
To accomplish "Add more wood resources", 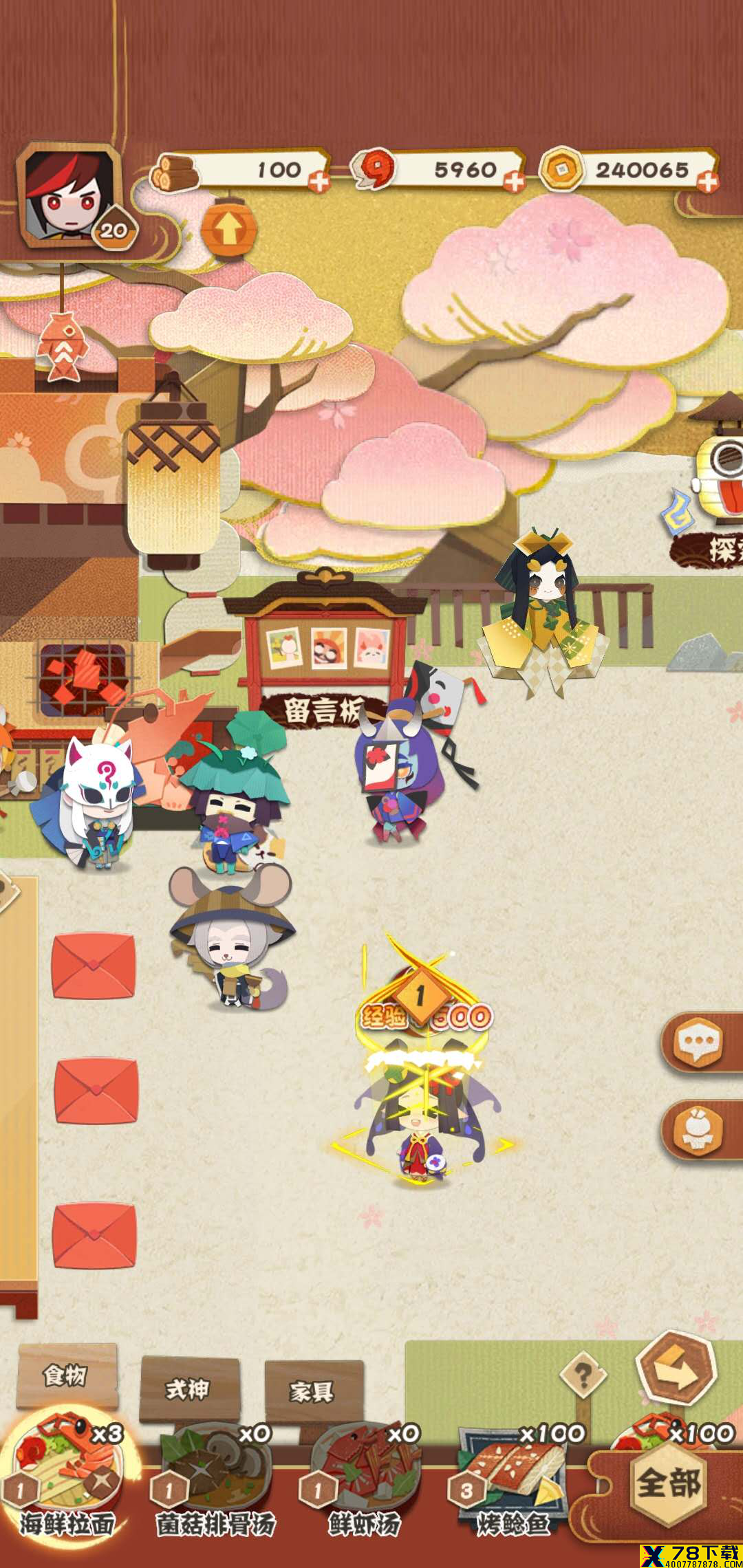I will click(319, 182).
